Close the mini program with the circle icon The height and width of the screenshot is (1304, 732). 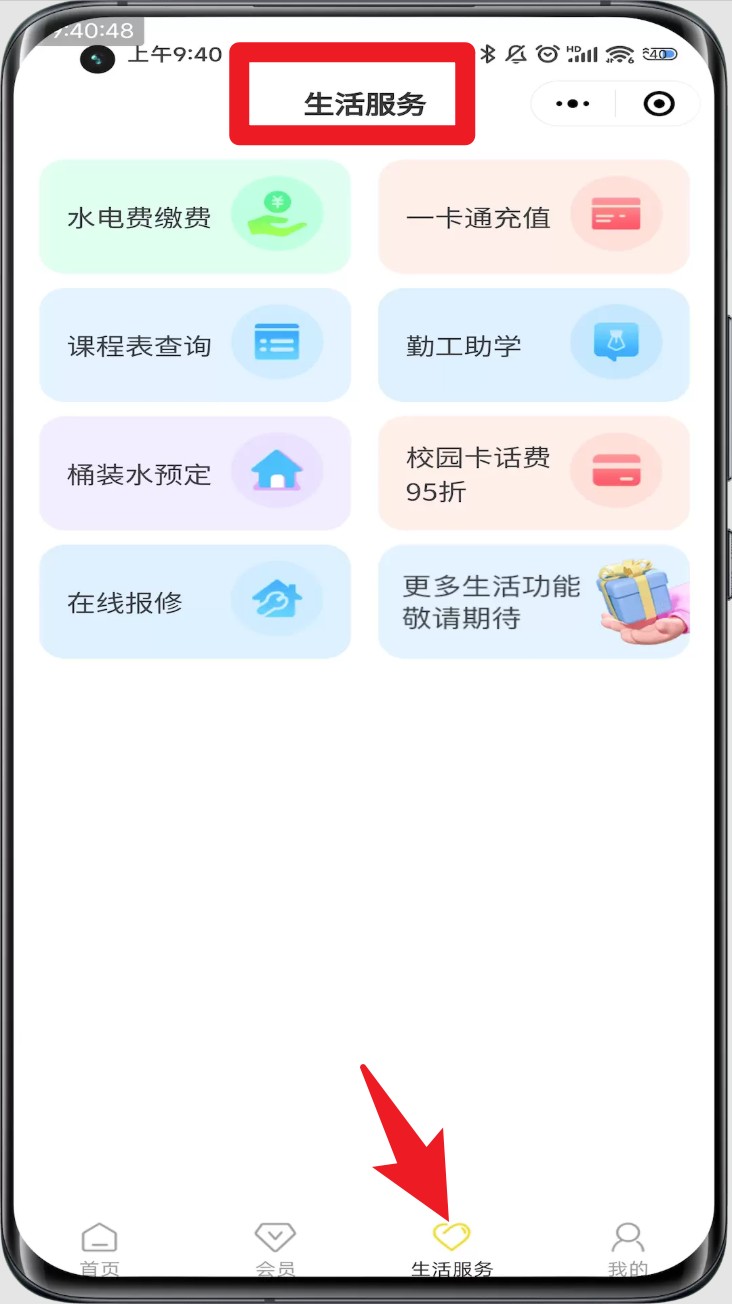659,104
